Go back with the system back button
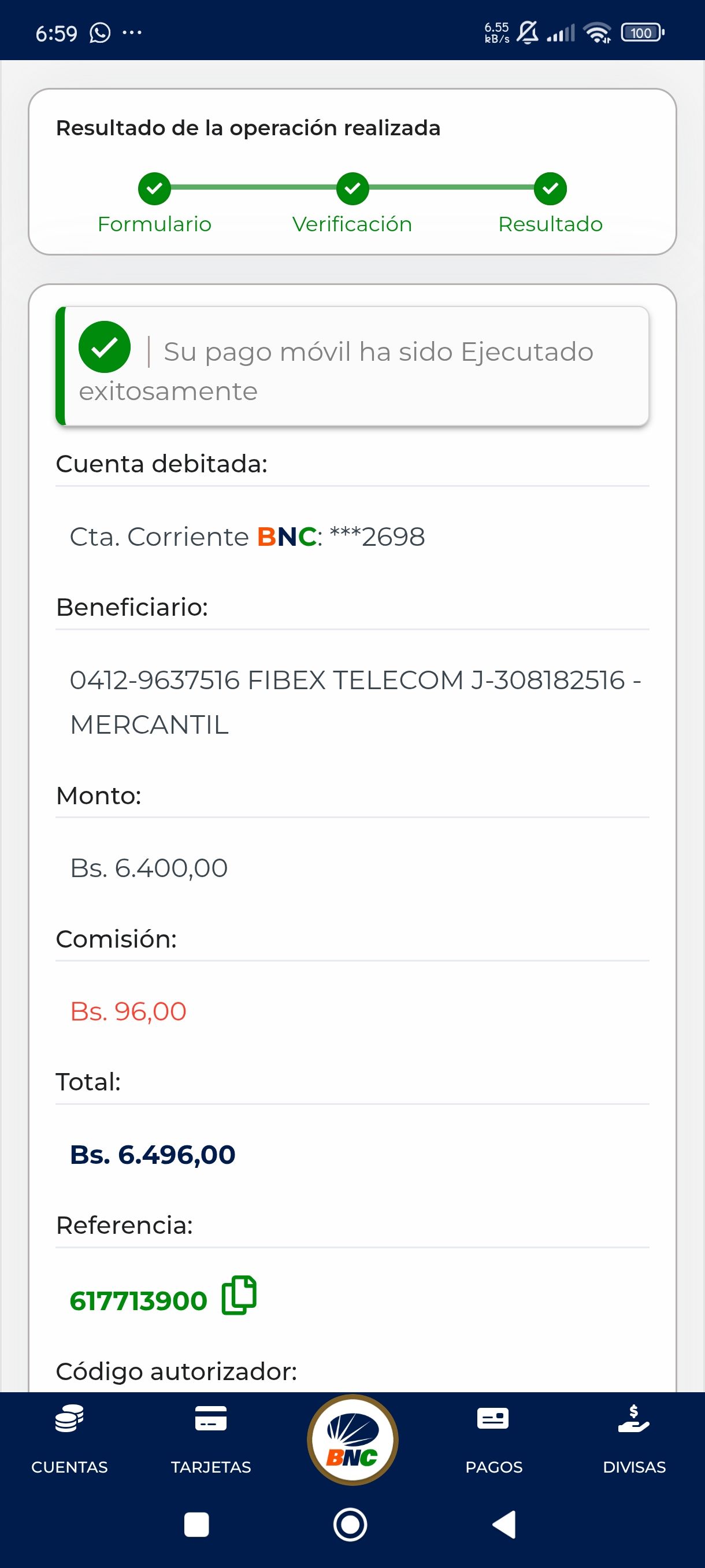 pos(504,1525)
